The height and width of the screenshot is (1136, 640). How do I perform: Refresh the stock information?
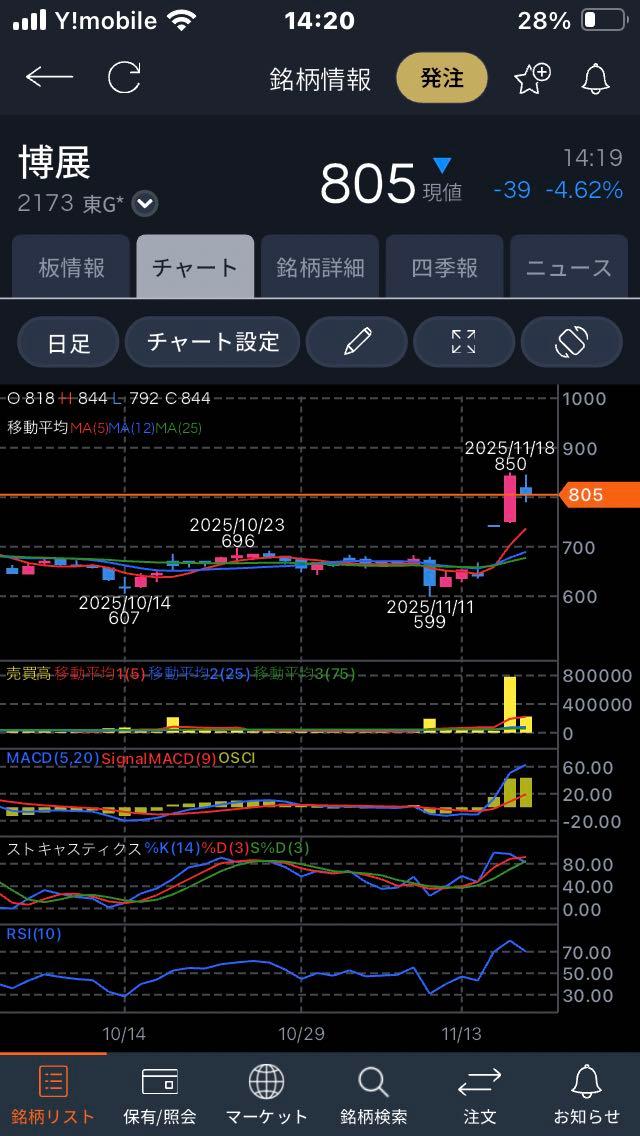click(x=124, y=78)
